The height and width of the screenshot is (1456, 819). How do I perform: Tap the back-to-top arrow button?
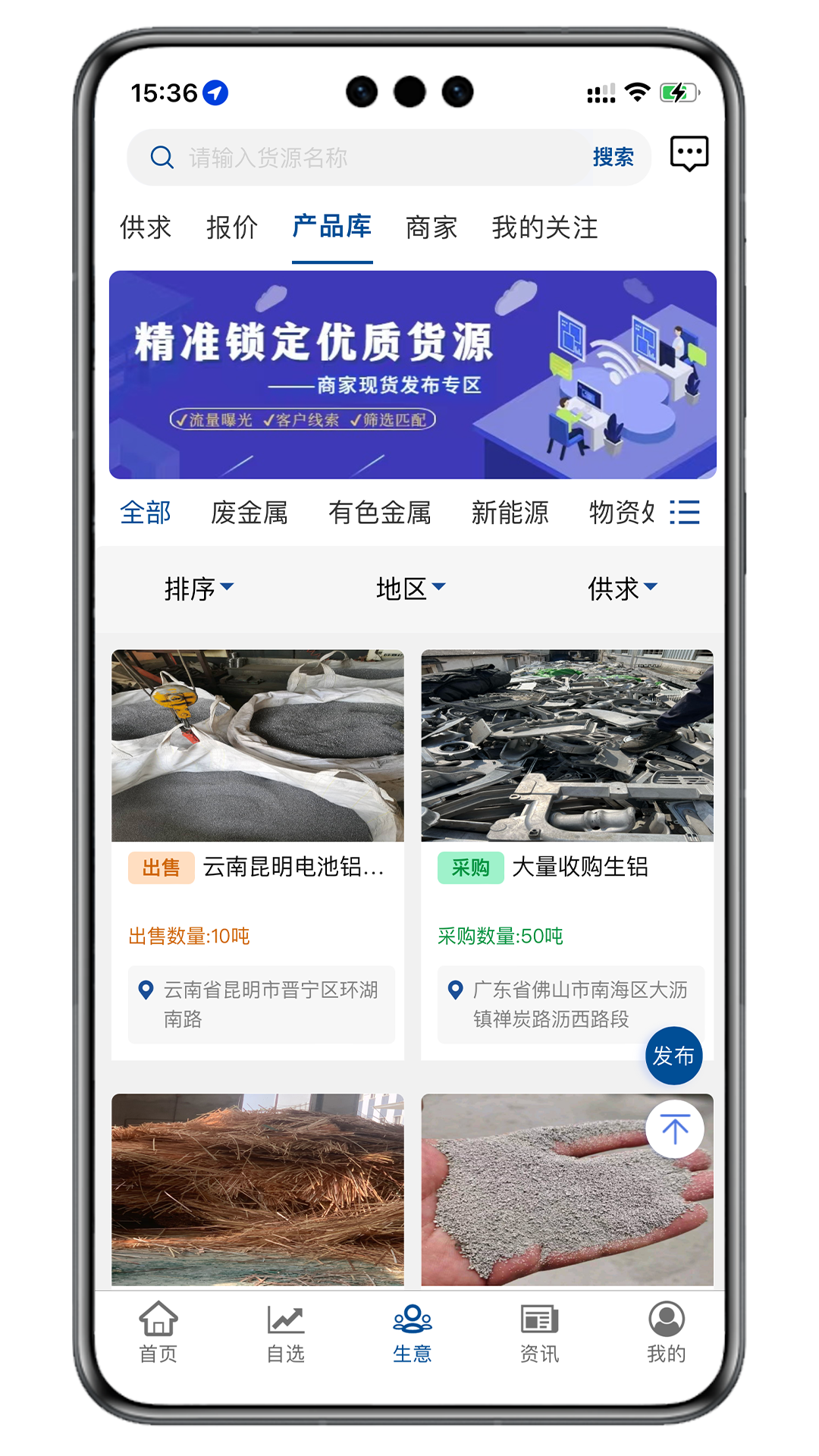coord(674,1130)
